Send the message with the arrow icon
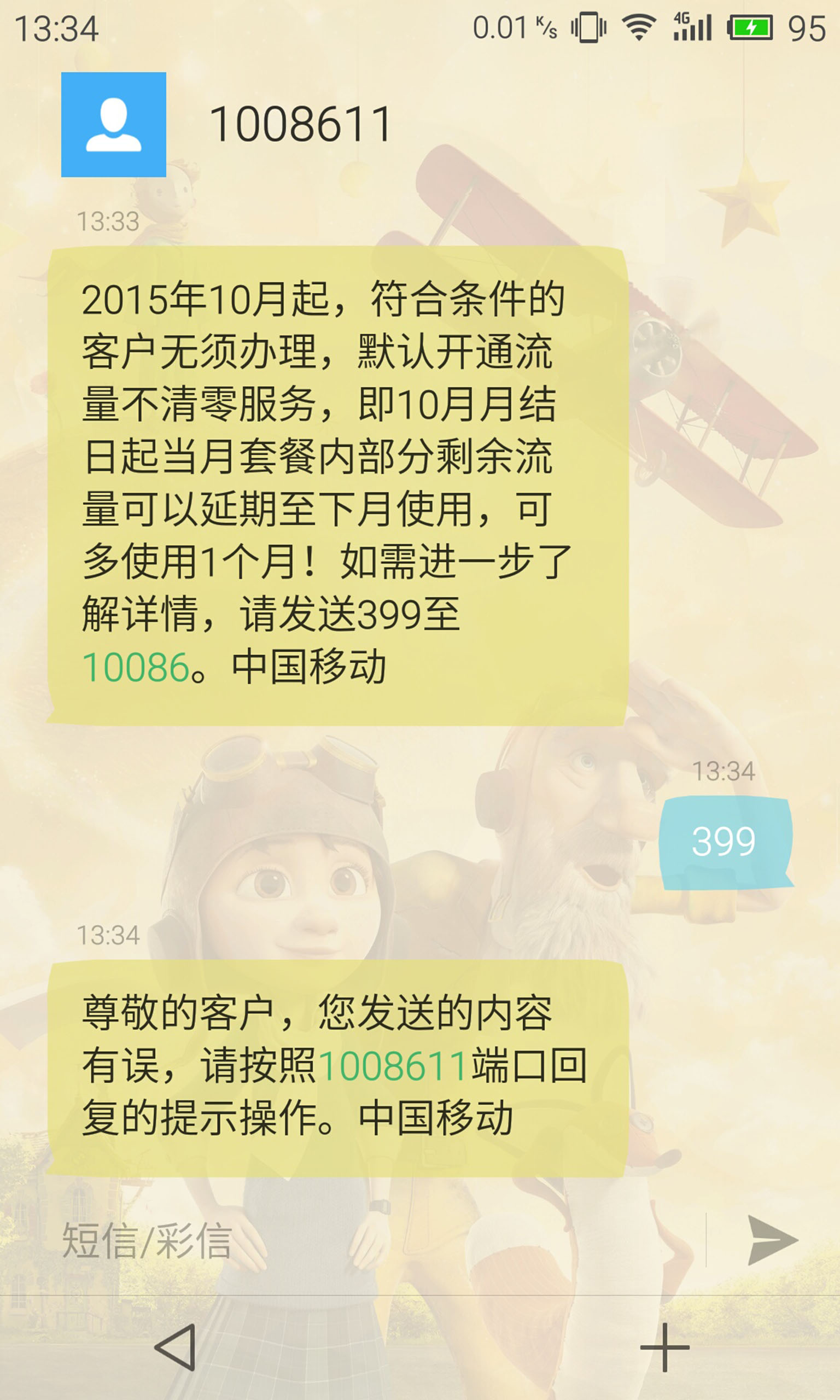 click(773, 1240)
